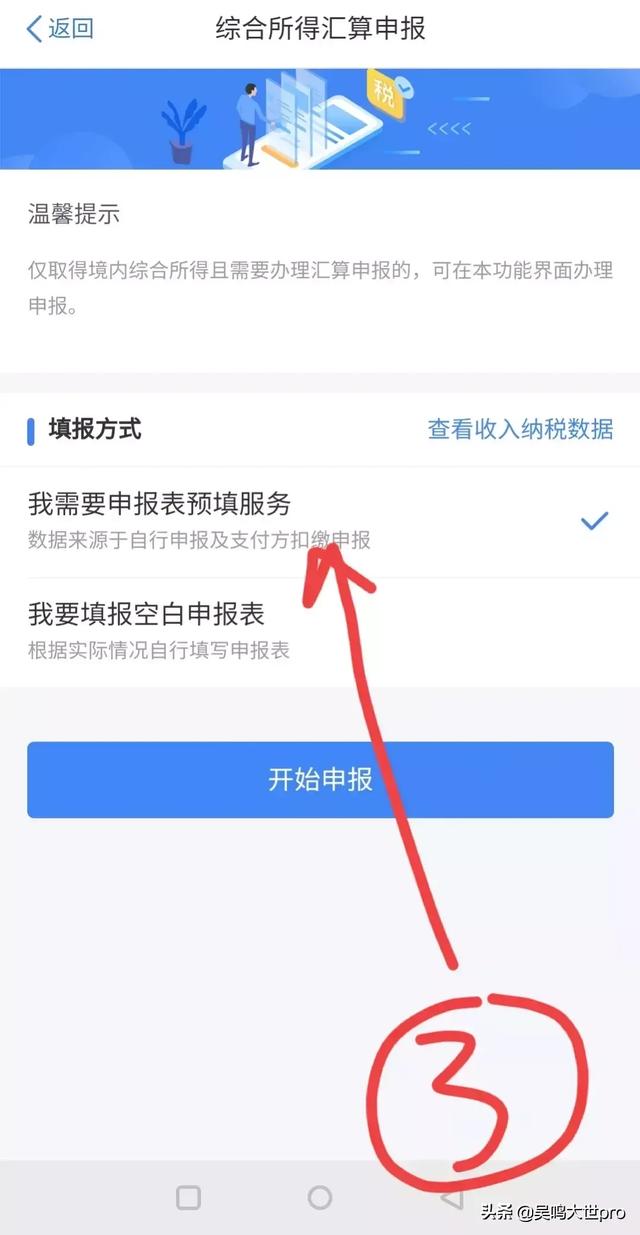Open 查看收入纳税数据 link
This screenshot has width=640, height=1235.
point(520,430)
